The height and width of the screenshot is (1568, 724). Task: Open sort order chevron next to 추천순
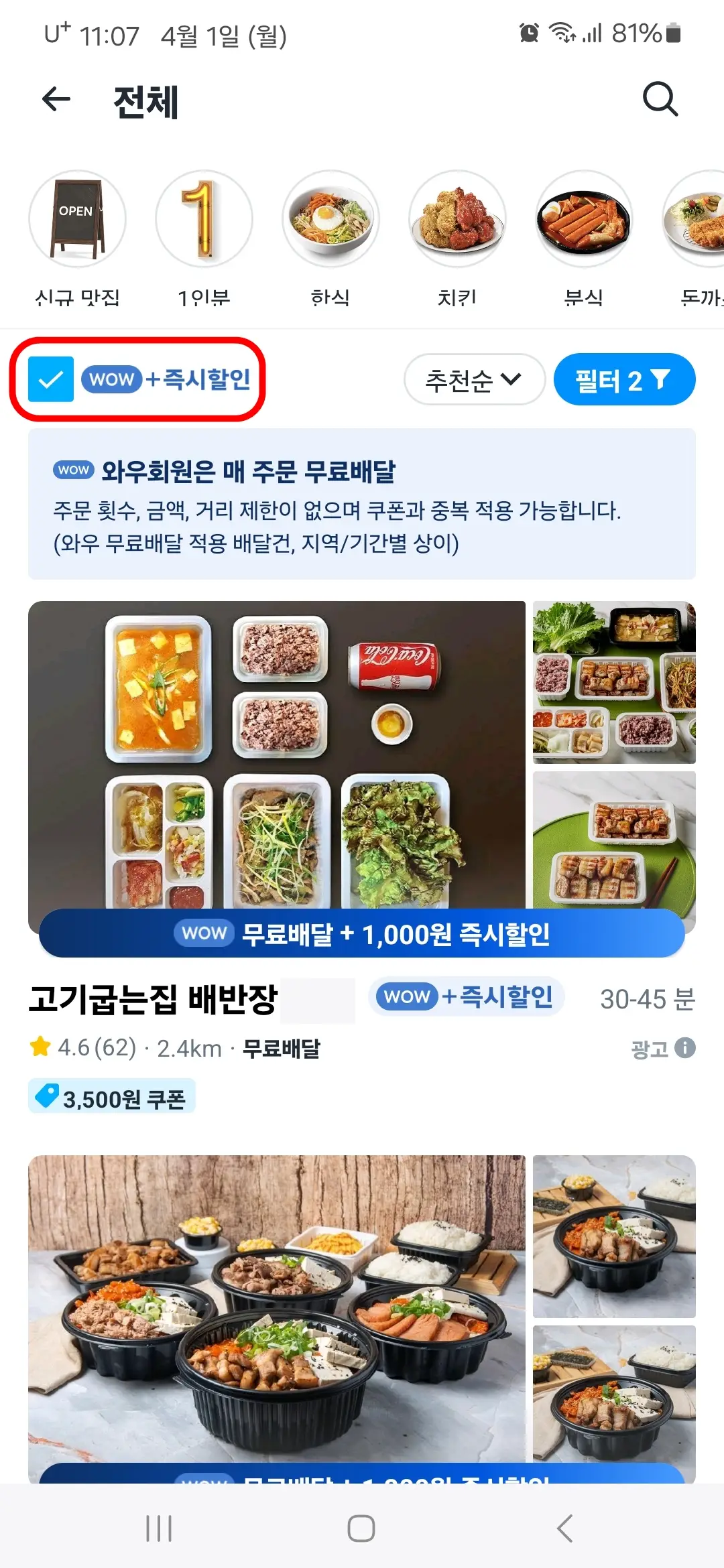(x=512, y=381)
